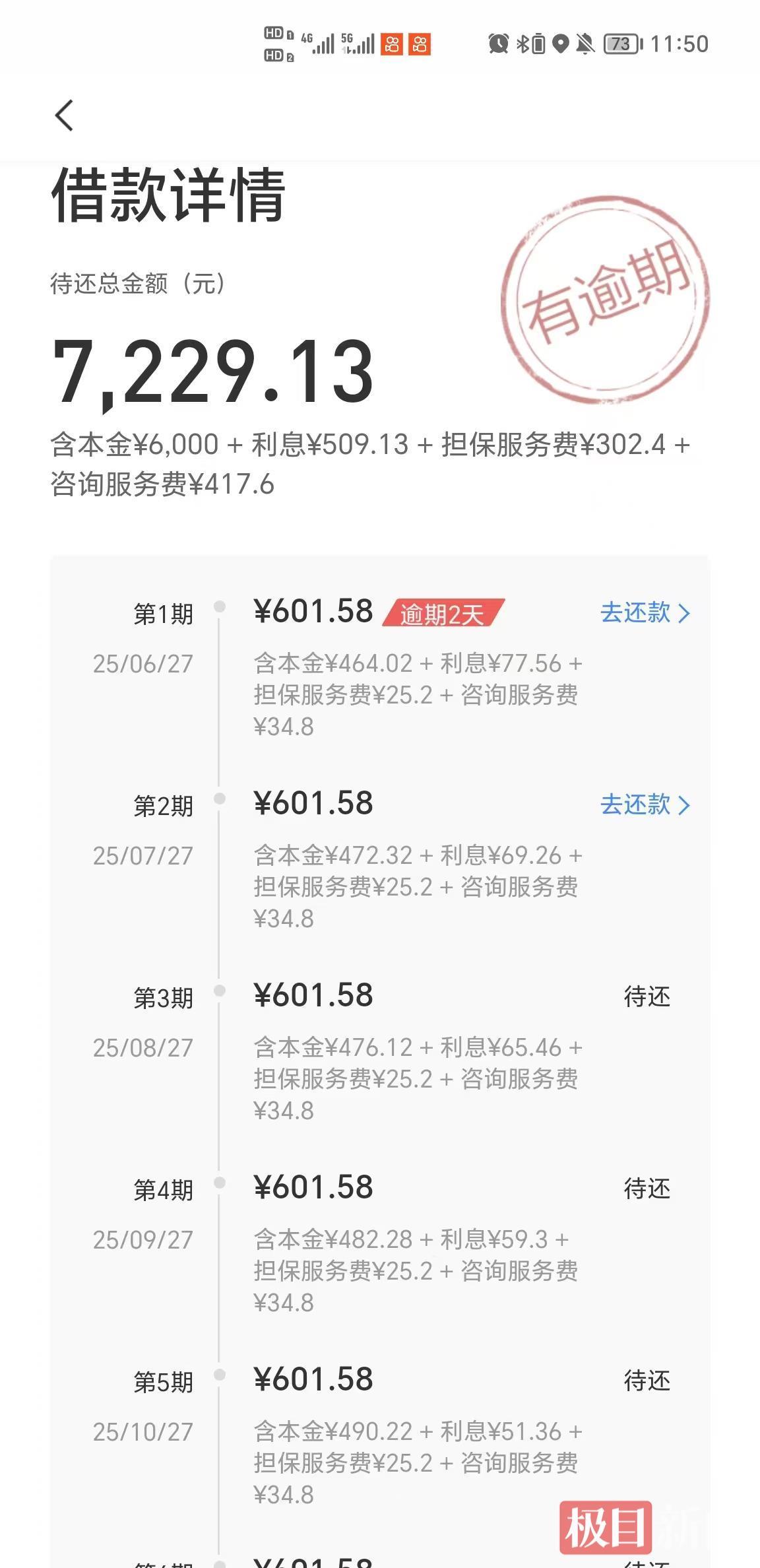Viewport: 760px width, 1568px height.
Task: Tap the battery indicator showing 73
Action: click(x=621, y=44)
